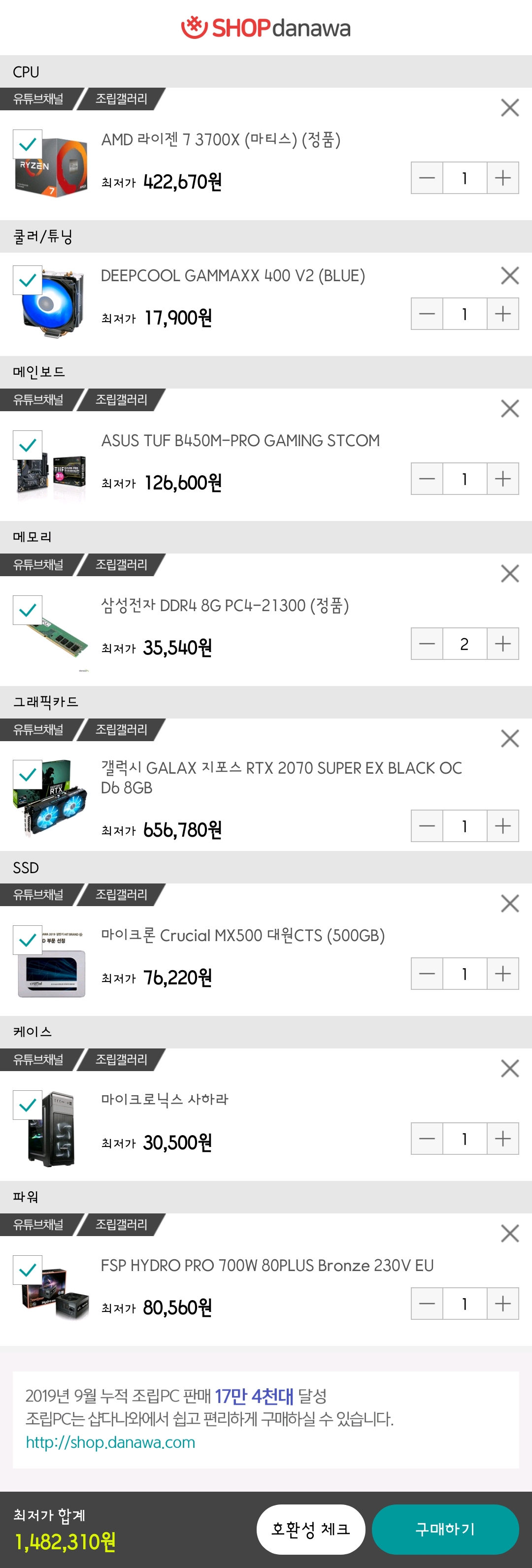Open 조립갤러리 for the 메인보드 item
The height and width of the screenshot is (1568, 532).
[121, 399]
